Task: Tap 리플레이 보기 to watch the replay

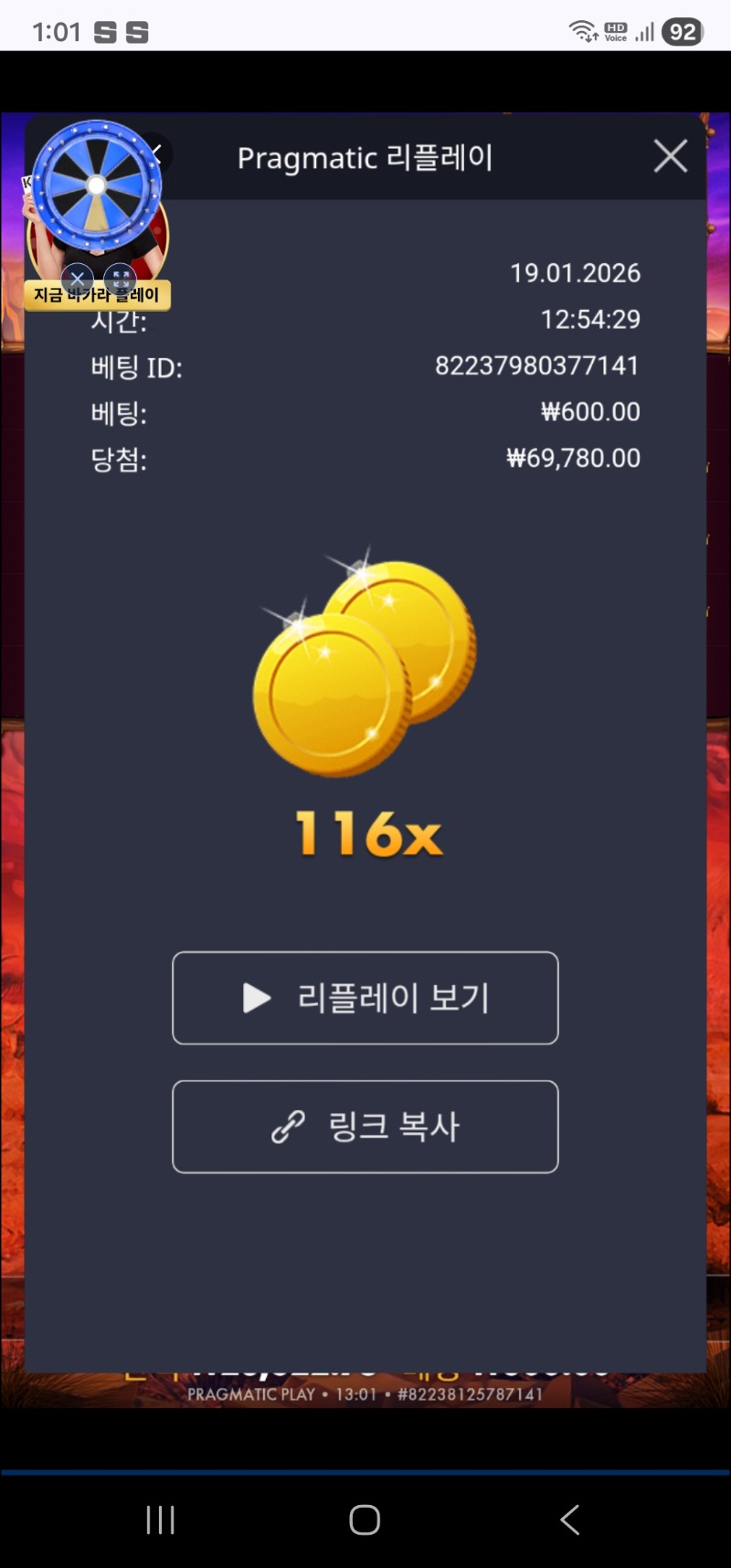Action: [365, 998]
